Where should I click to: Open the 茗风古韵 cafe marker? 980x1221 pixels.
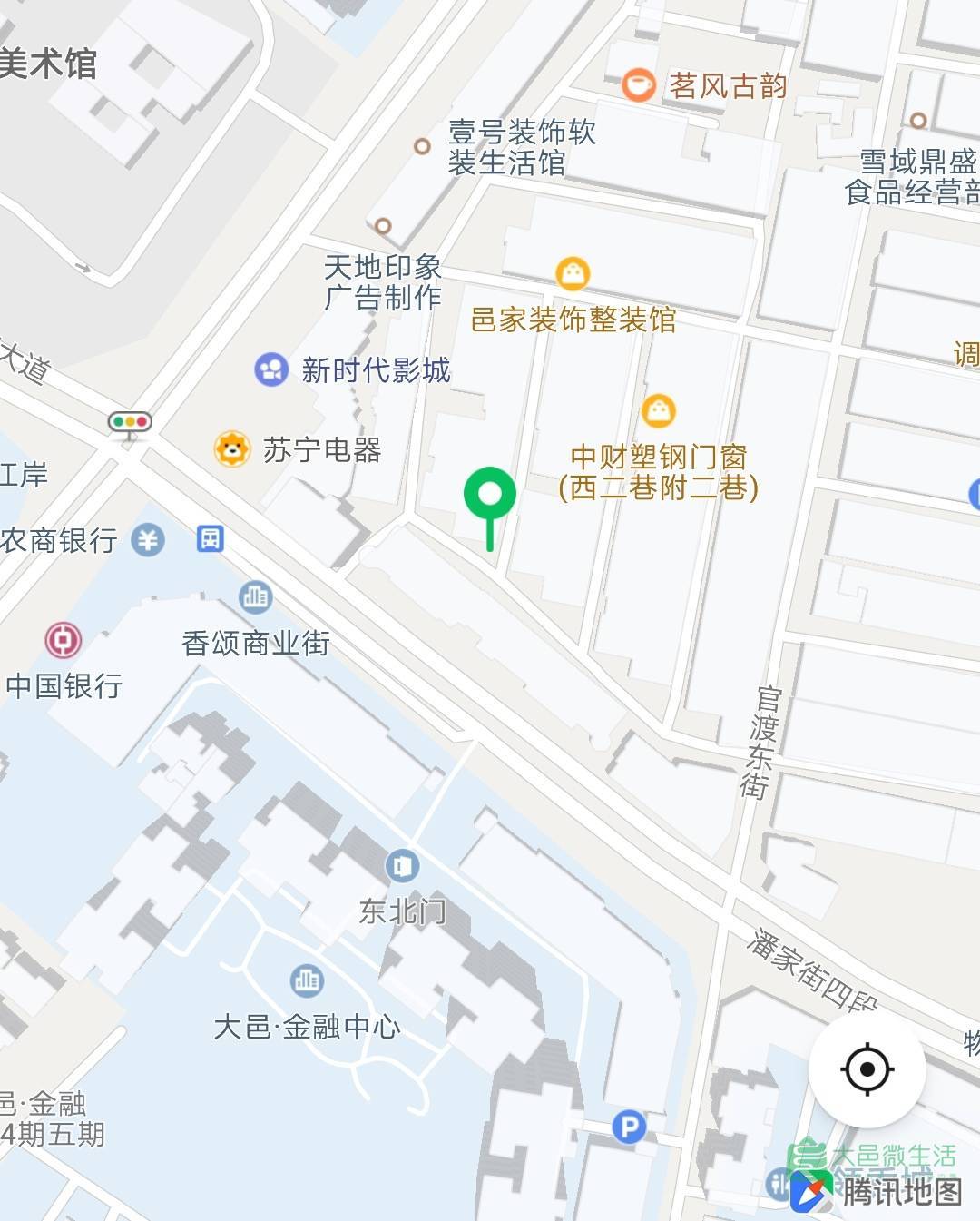639,85
